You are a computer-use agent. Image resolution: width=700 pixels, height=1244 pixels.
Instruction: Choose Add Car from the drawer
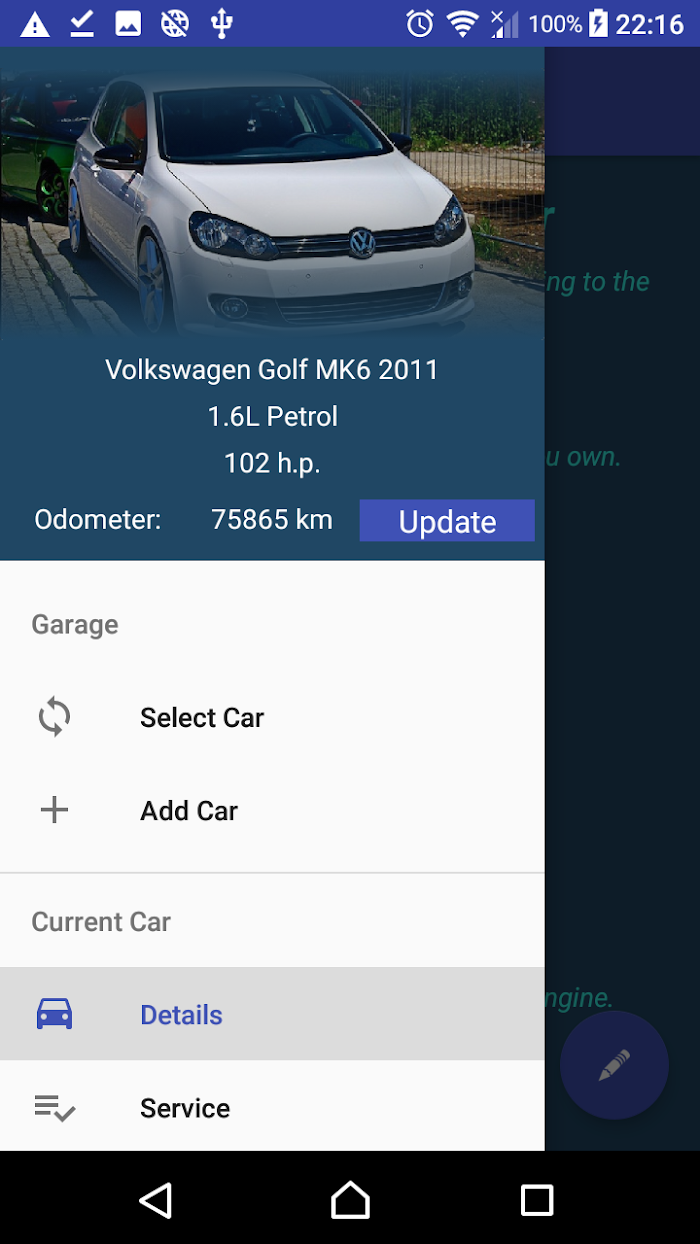click(x=272, y=811)
